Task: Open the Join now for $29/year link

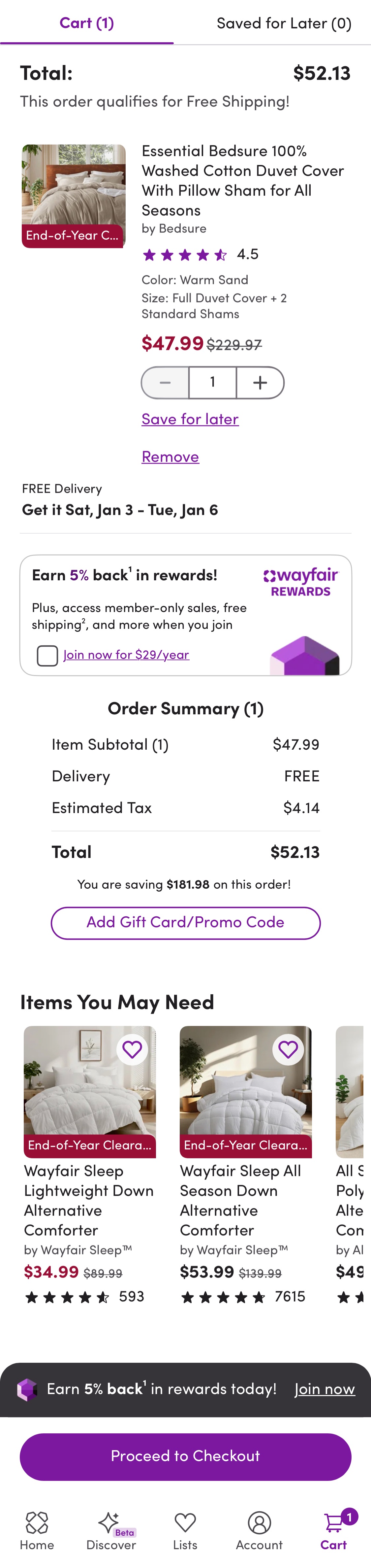Action: tap(127, 654)
